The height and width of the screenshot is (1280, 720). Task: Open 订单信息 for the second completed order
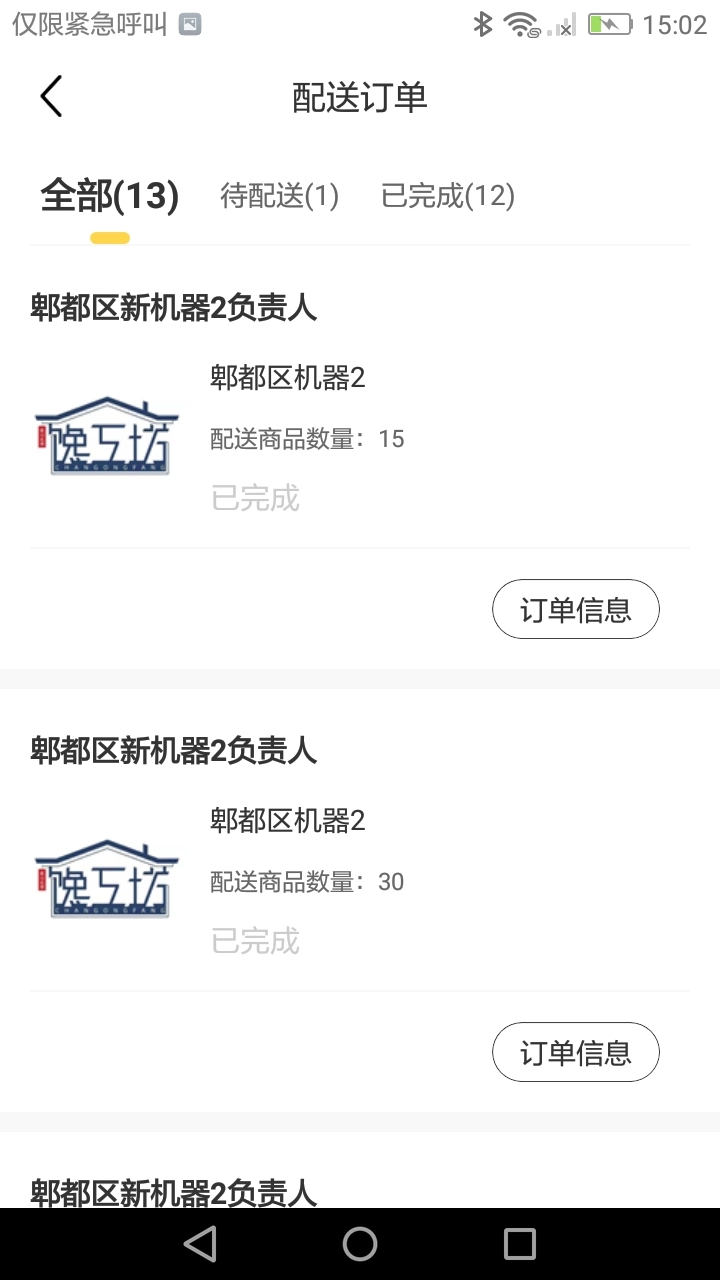[575, 1051]
